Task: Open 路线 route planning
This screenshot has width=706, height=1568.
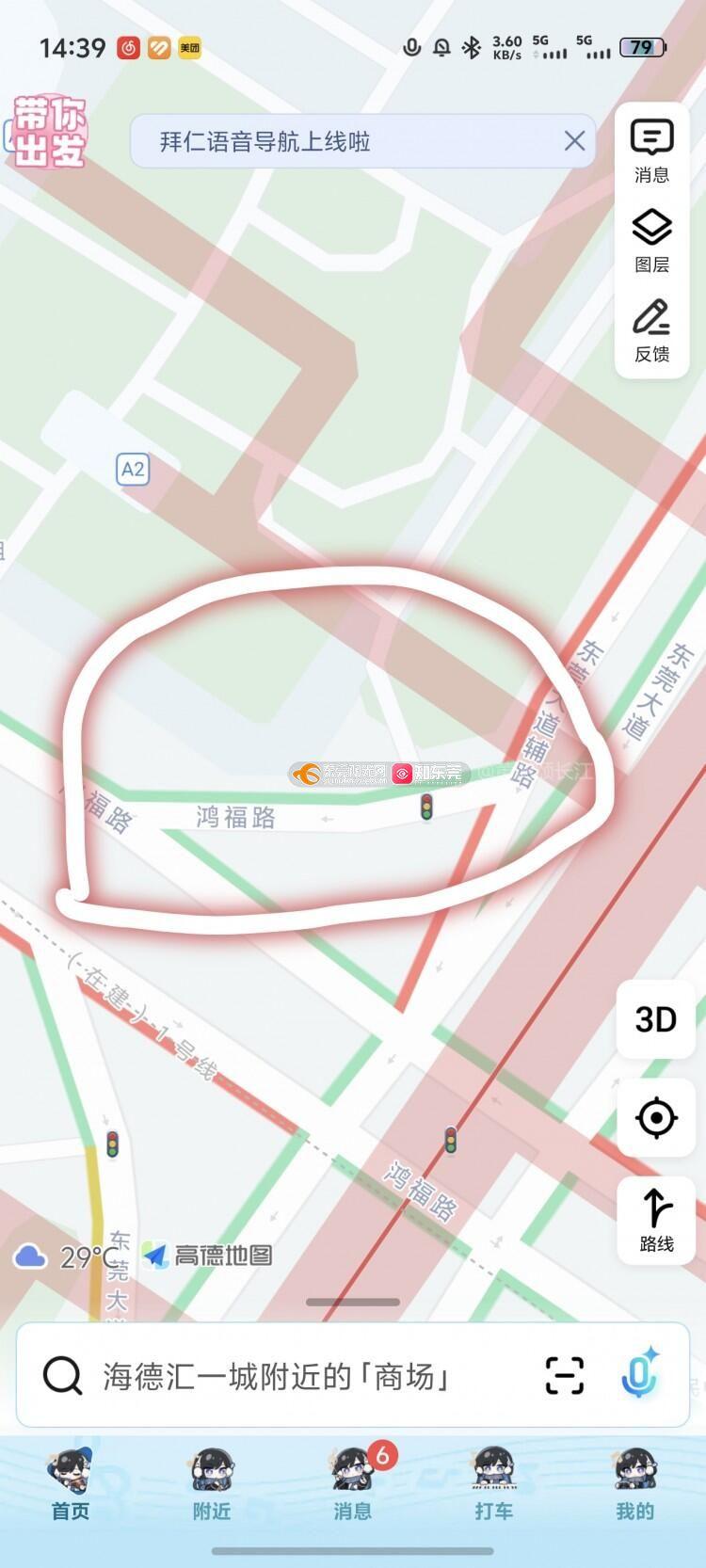Action: (x=656, y=1220)
